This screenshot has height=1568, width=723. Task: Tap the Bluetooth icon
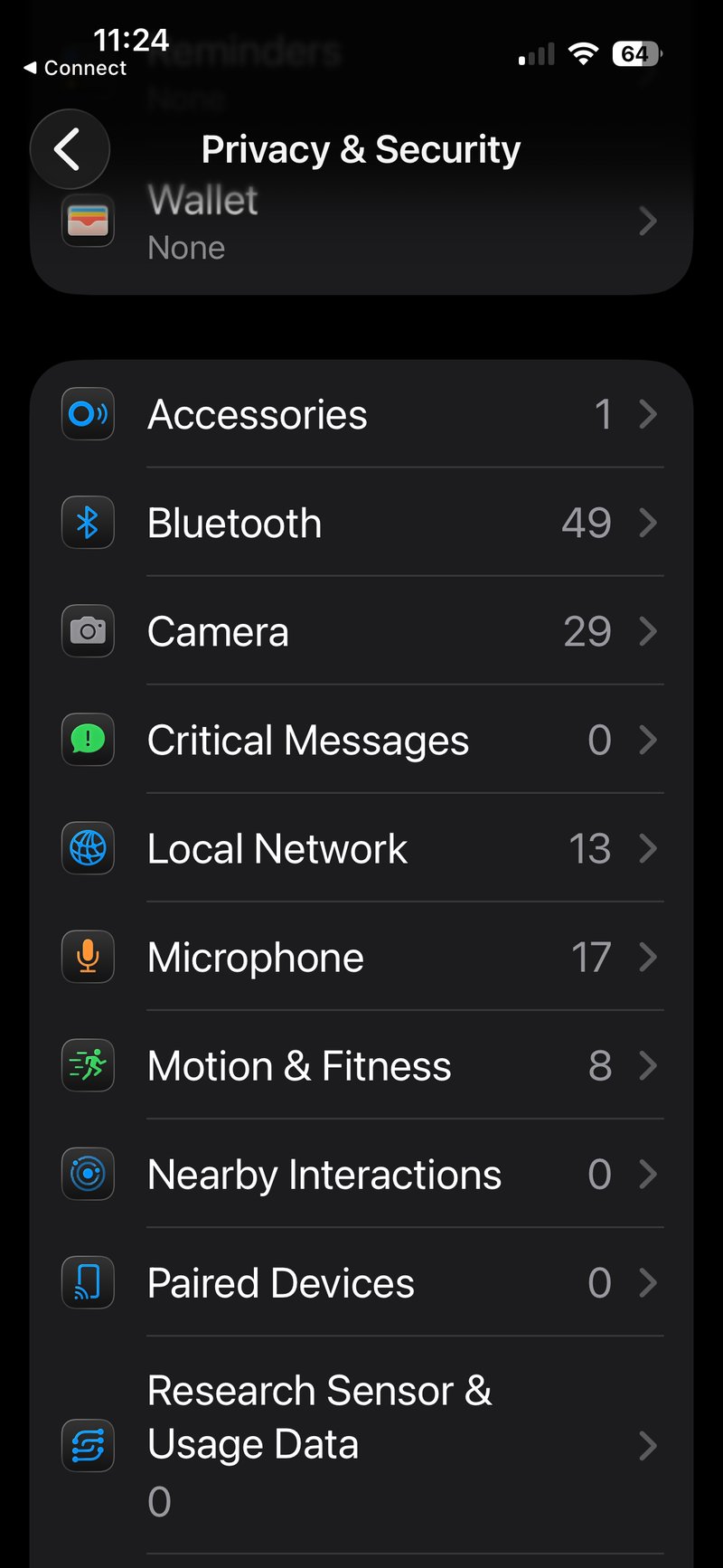(87, 523)
